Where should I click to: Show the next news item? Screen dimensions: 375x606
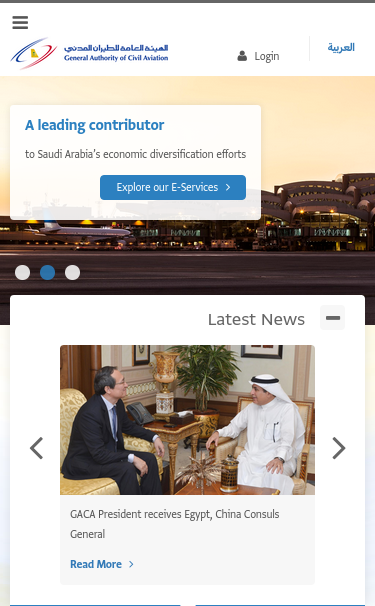coord(339,448)
